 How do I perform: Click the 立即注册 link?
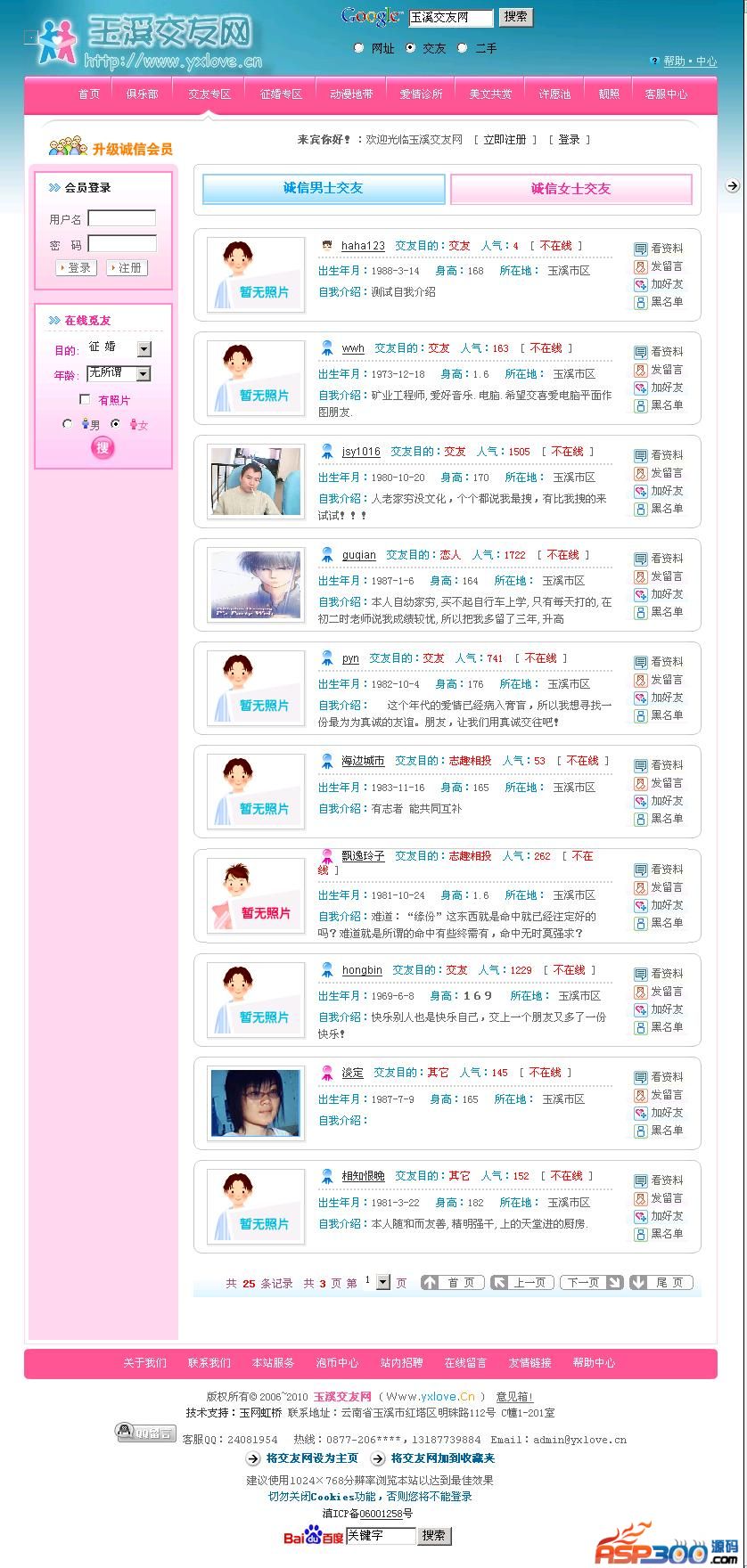point(505,140)
